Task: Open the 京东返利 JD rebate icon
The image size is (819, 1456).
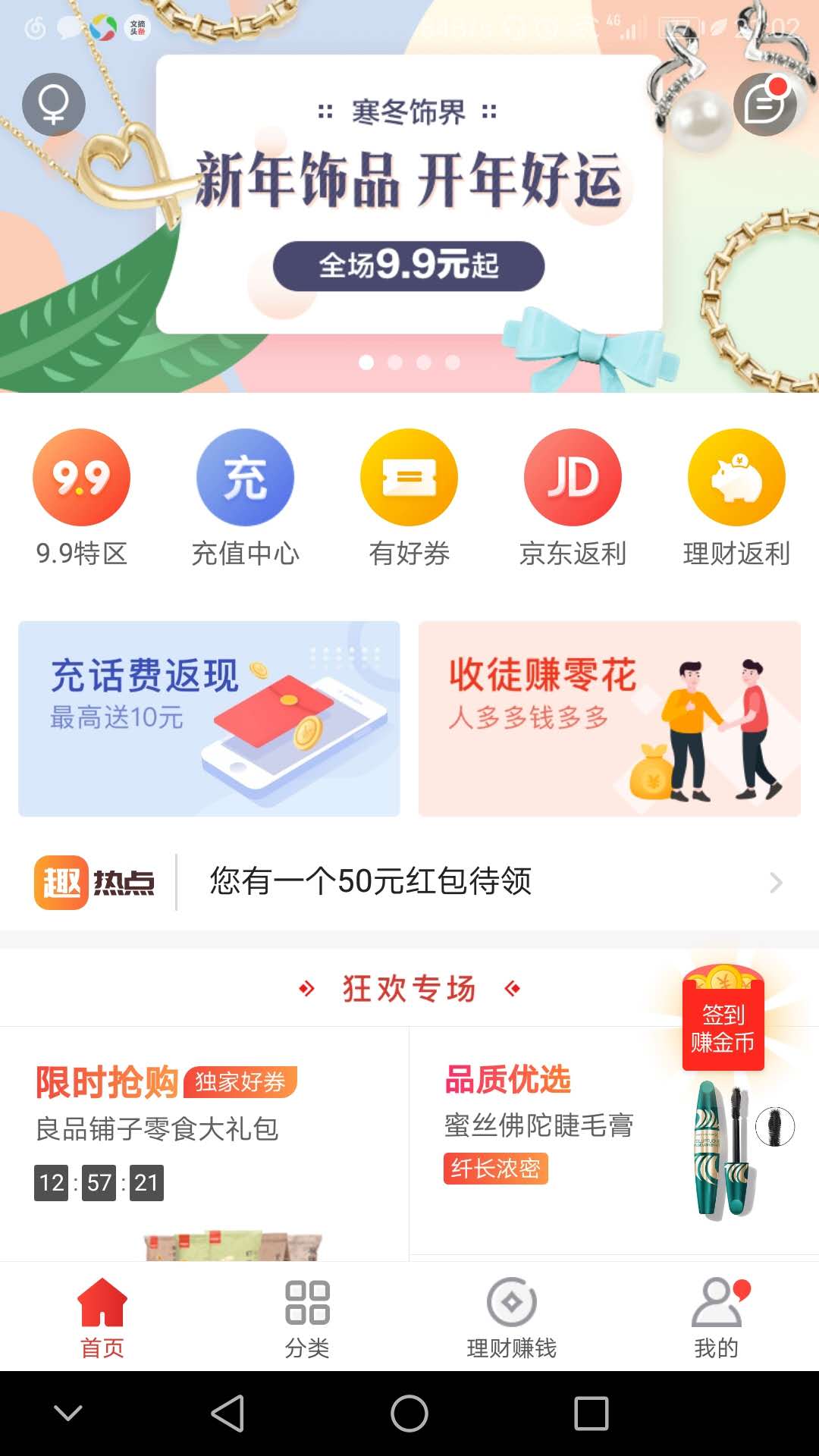Action: pyautogui.click(x=573, y=476)
